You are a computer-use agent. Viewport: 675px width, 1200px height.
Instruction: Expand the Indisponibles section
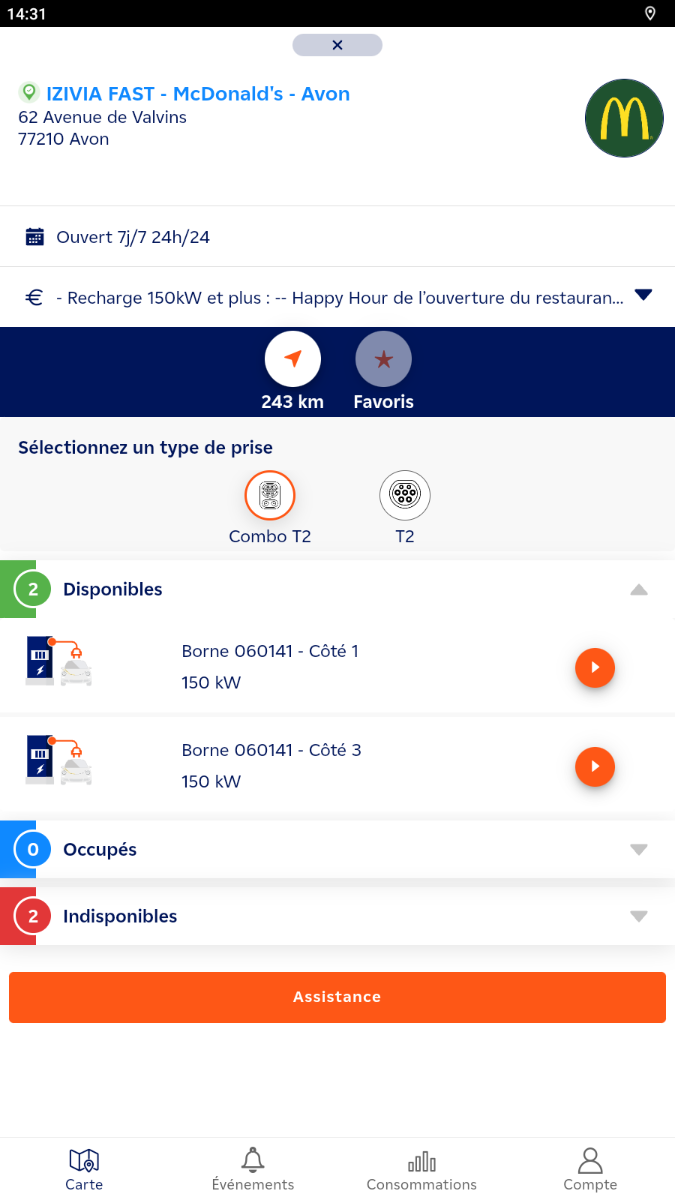coord(639,916)
